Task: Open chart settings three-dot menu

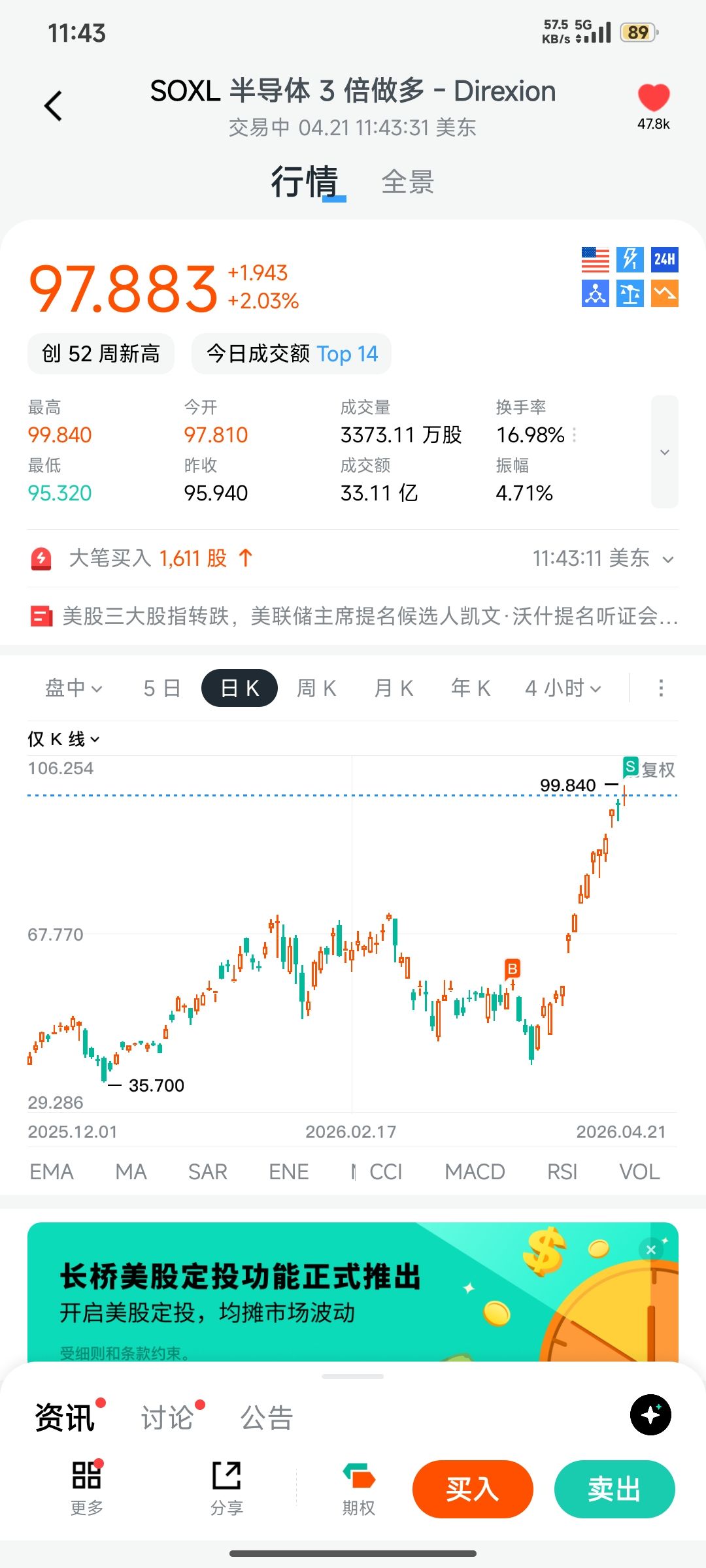Action: (x=661, y=688)
